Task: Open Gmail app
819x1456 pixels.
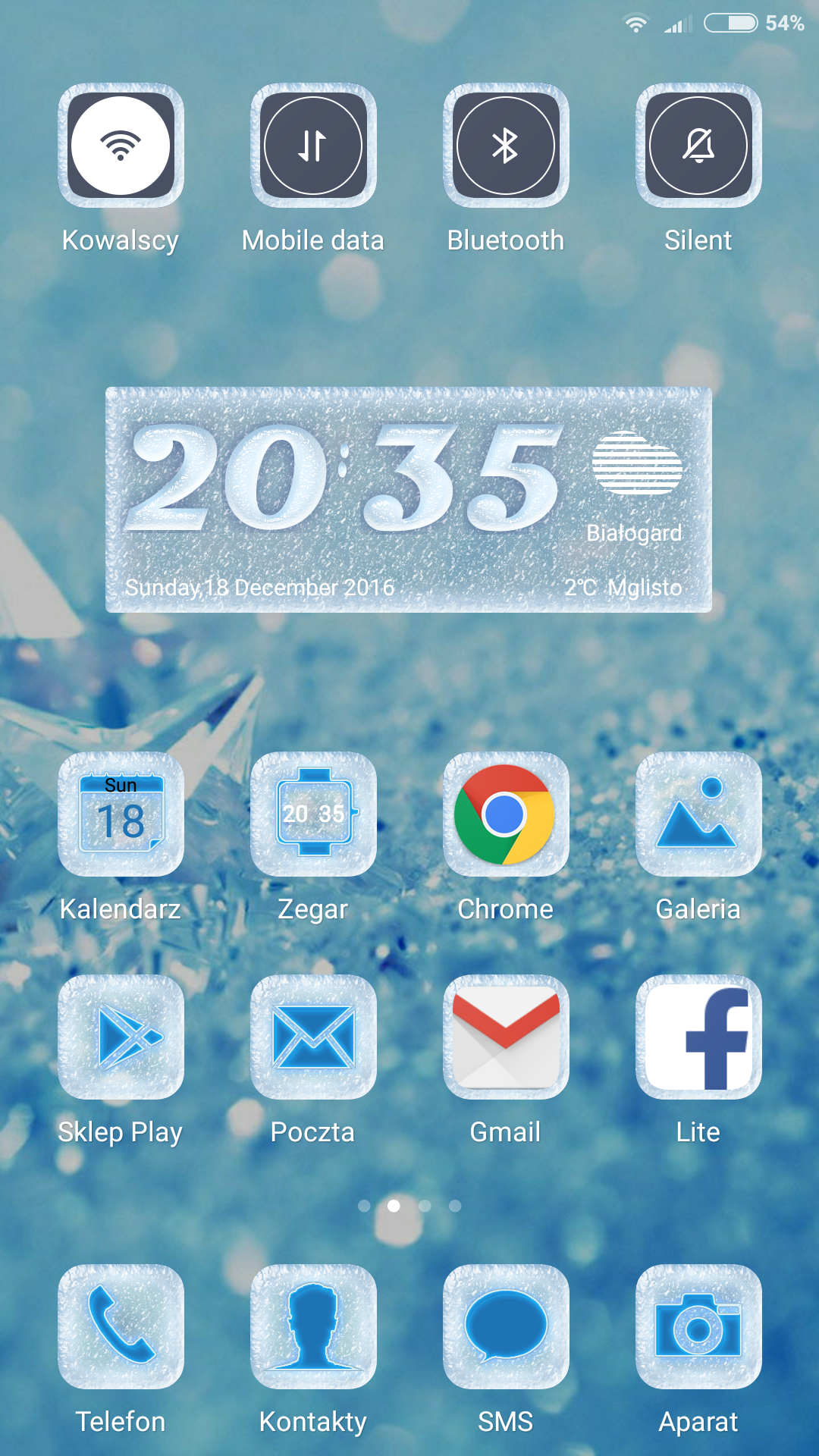Action: coord(506,1037)
